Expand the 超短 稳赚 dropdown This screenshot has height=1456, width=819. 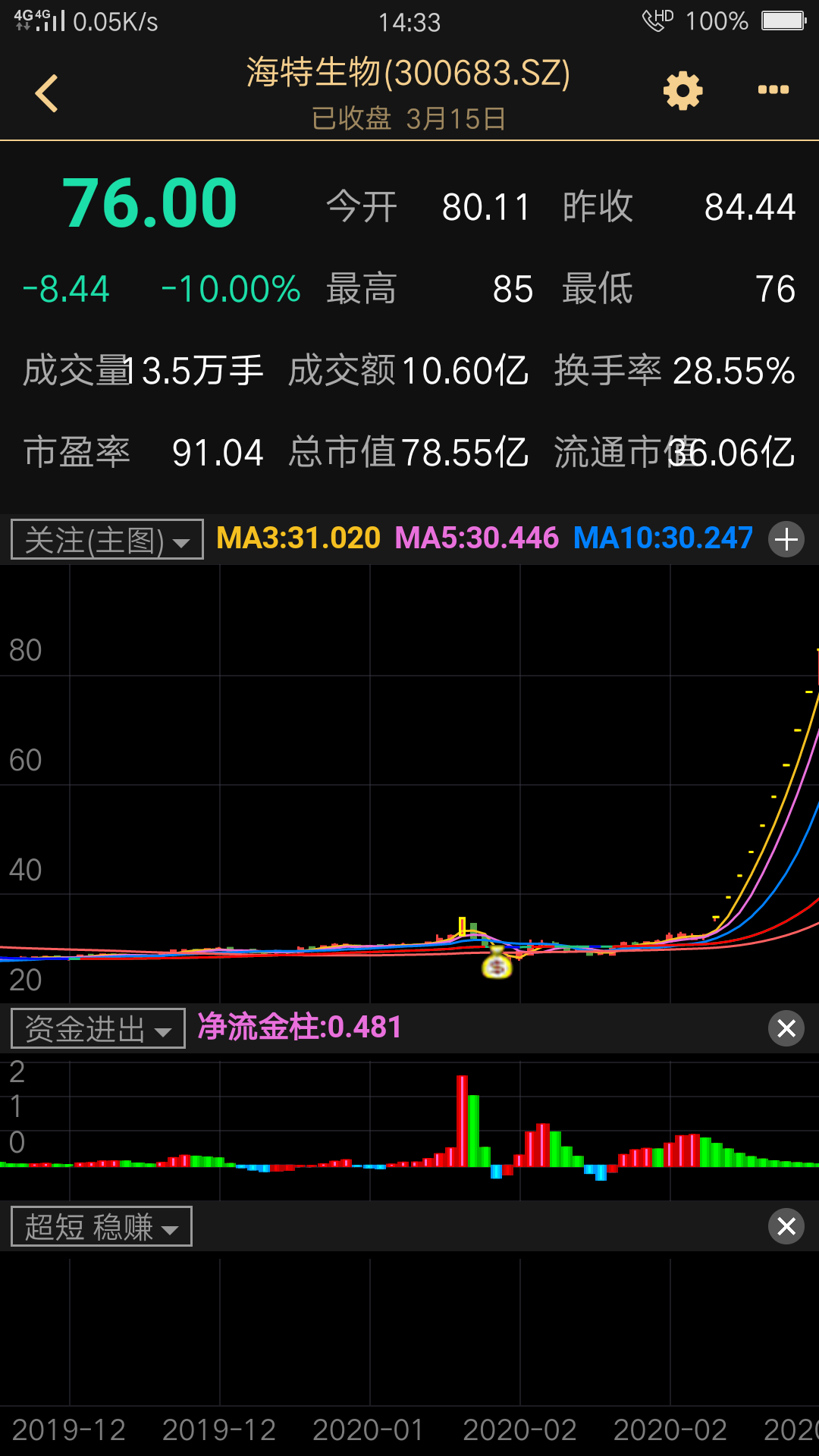click(x=102, y=1226)
